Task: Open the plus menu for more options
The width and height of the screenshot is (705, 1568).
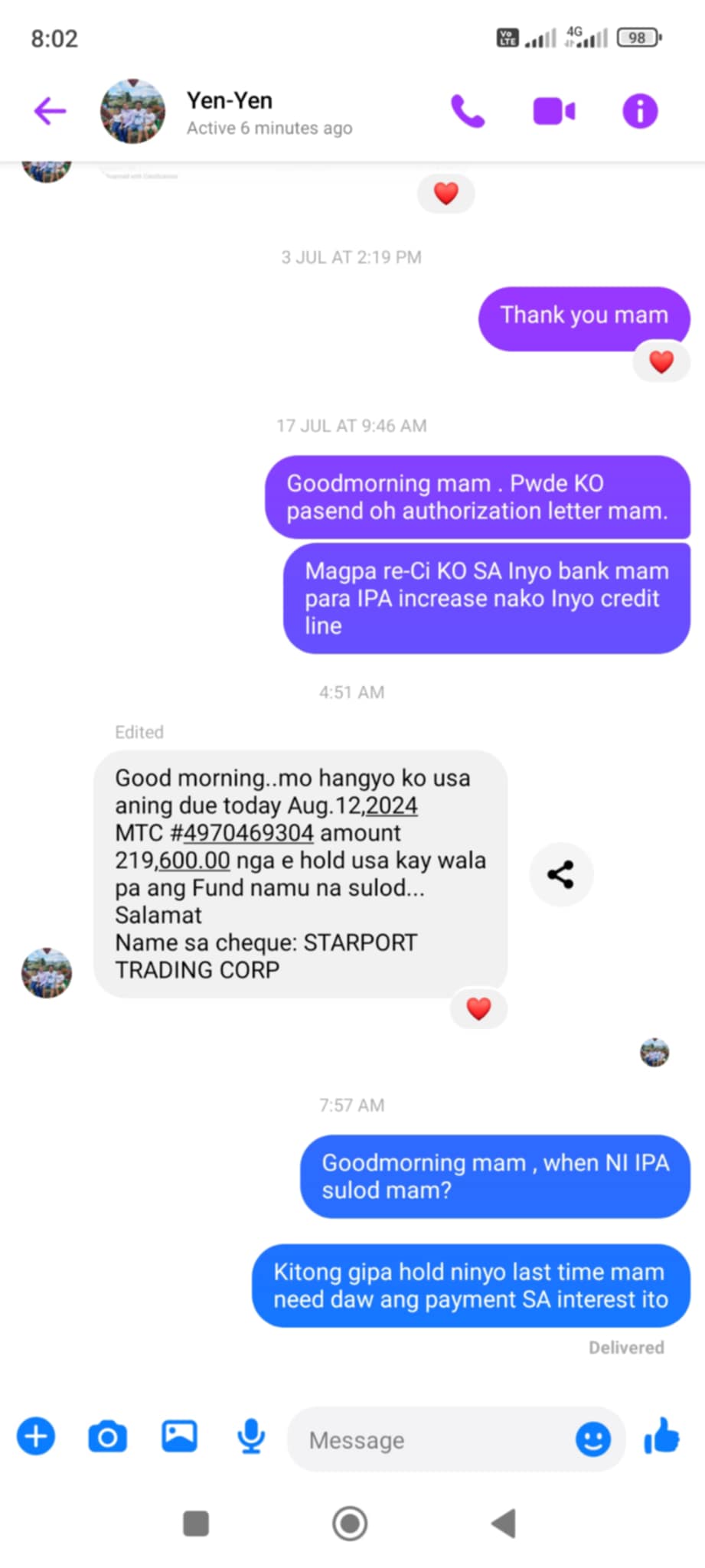Action: point(36,1436)
